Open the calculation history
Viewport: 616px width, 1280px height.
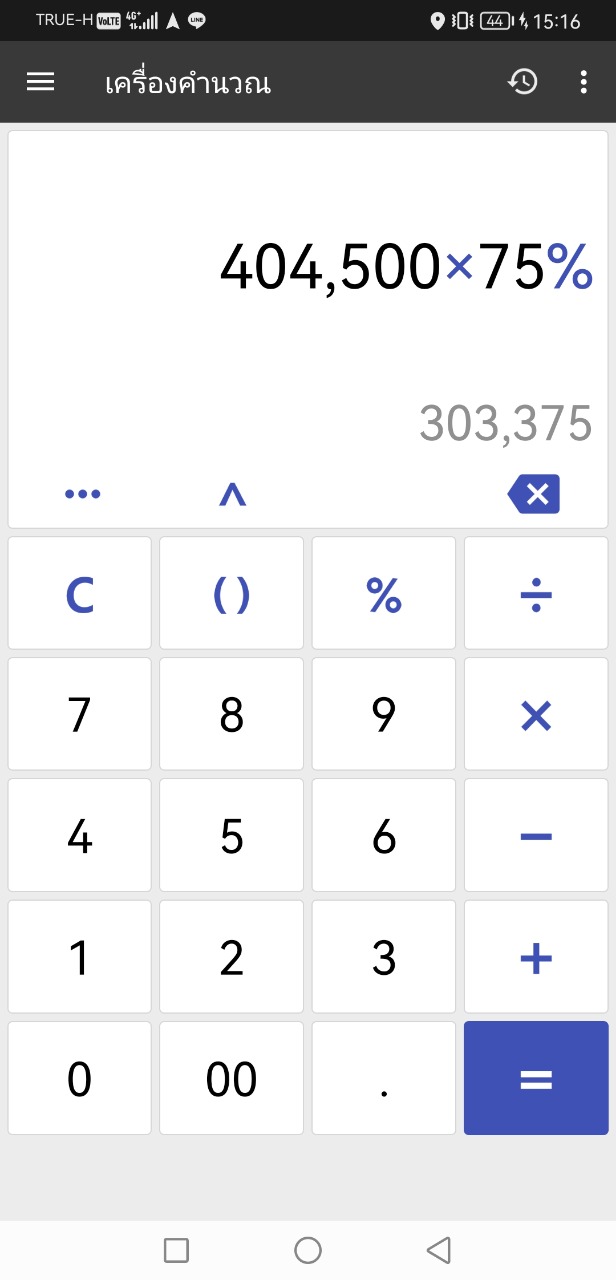click(523, 82)
